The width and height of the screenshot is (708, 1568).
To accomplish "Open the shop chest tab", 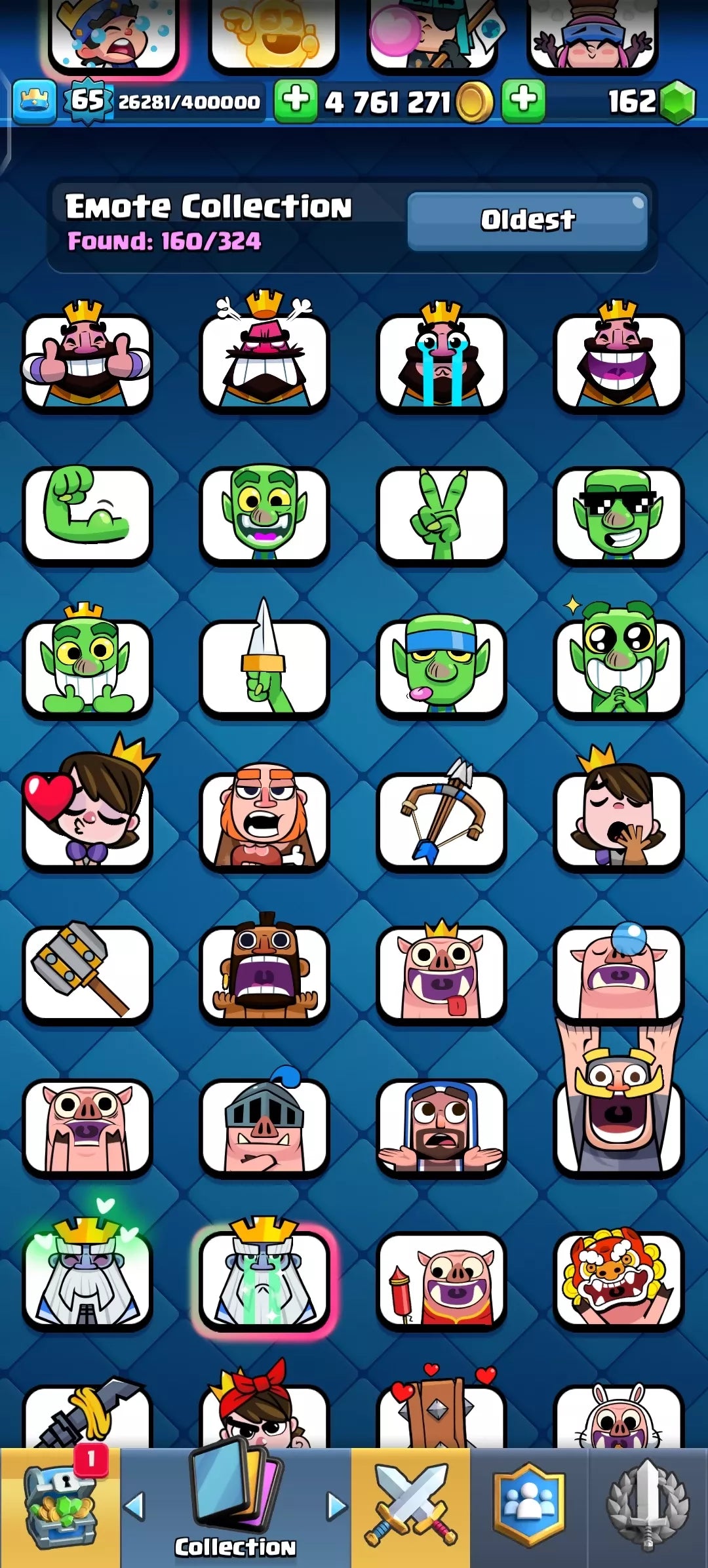I will pyautogui.click(x=60, y=1506).
